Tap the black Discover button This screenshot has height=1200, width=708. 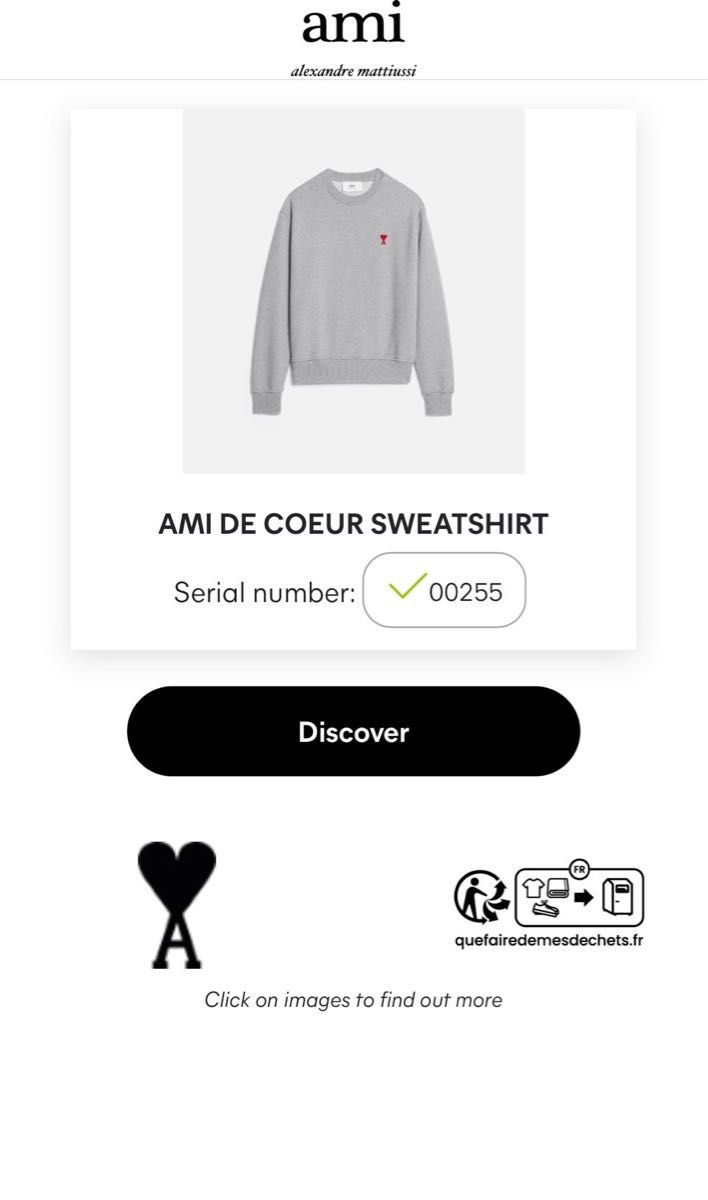353,731
